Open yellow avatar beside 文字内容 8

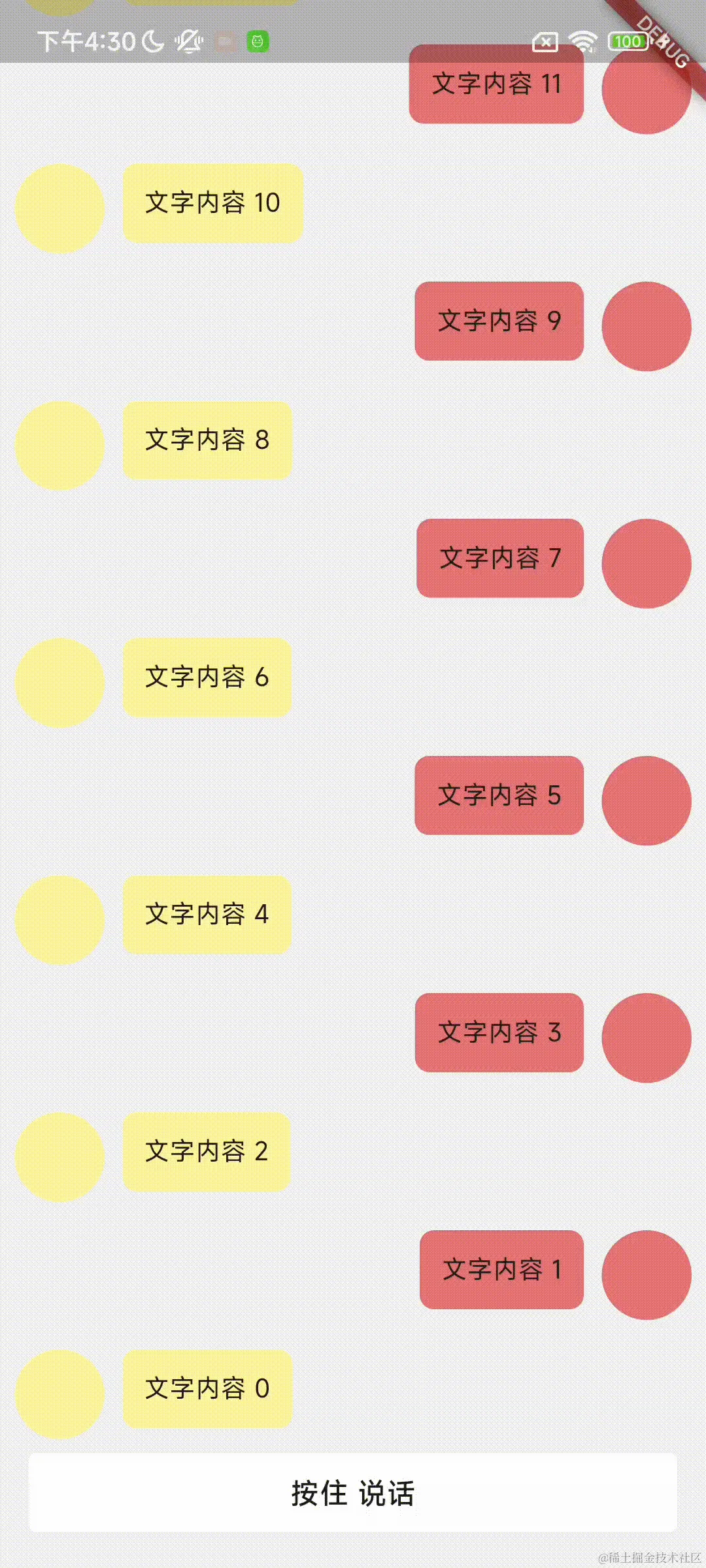coord(59,446)
